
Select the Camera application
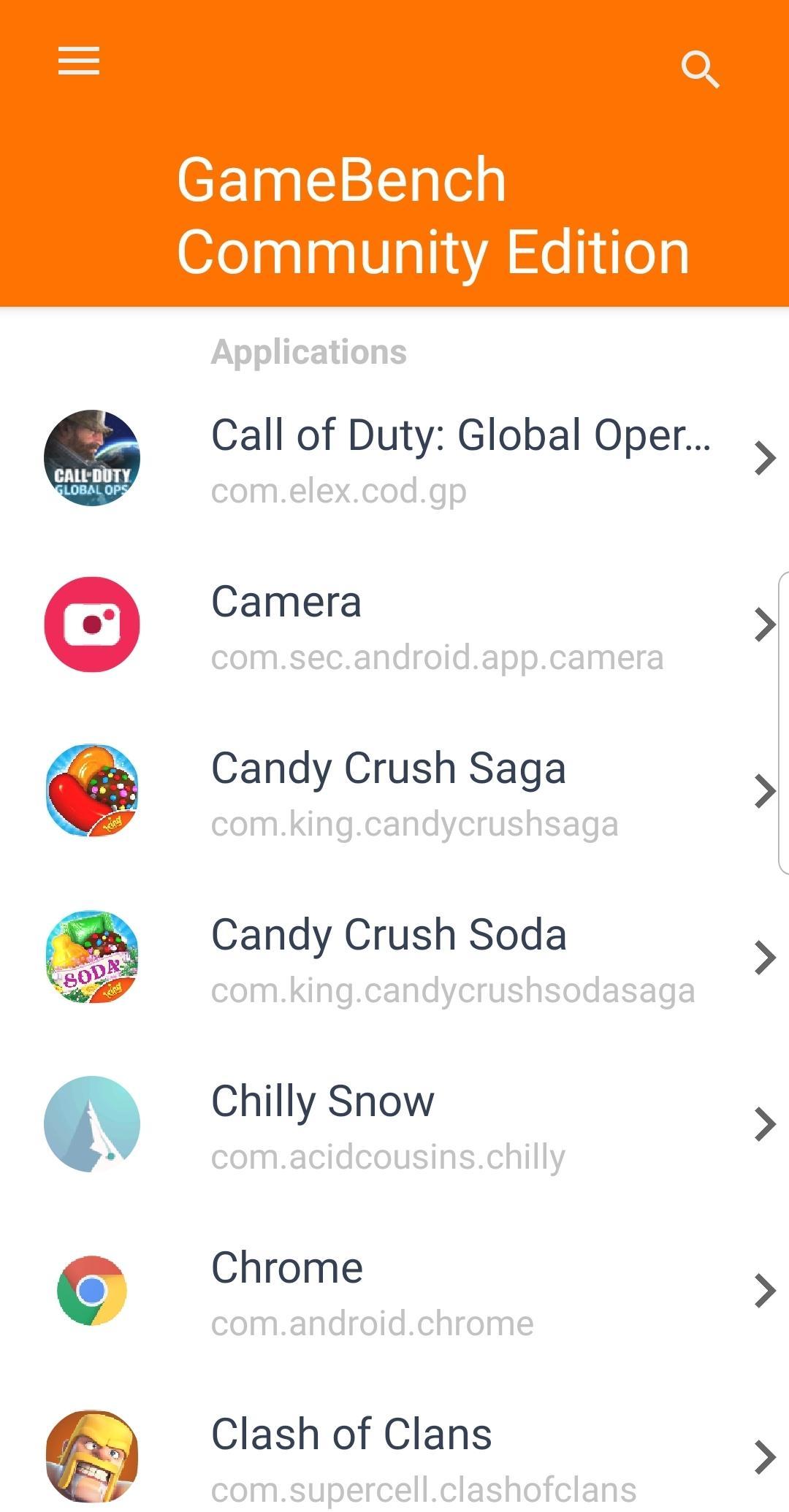pos(394,625)
